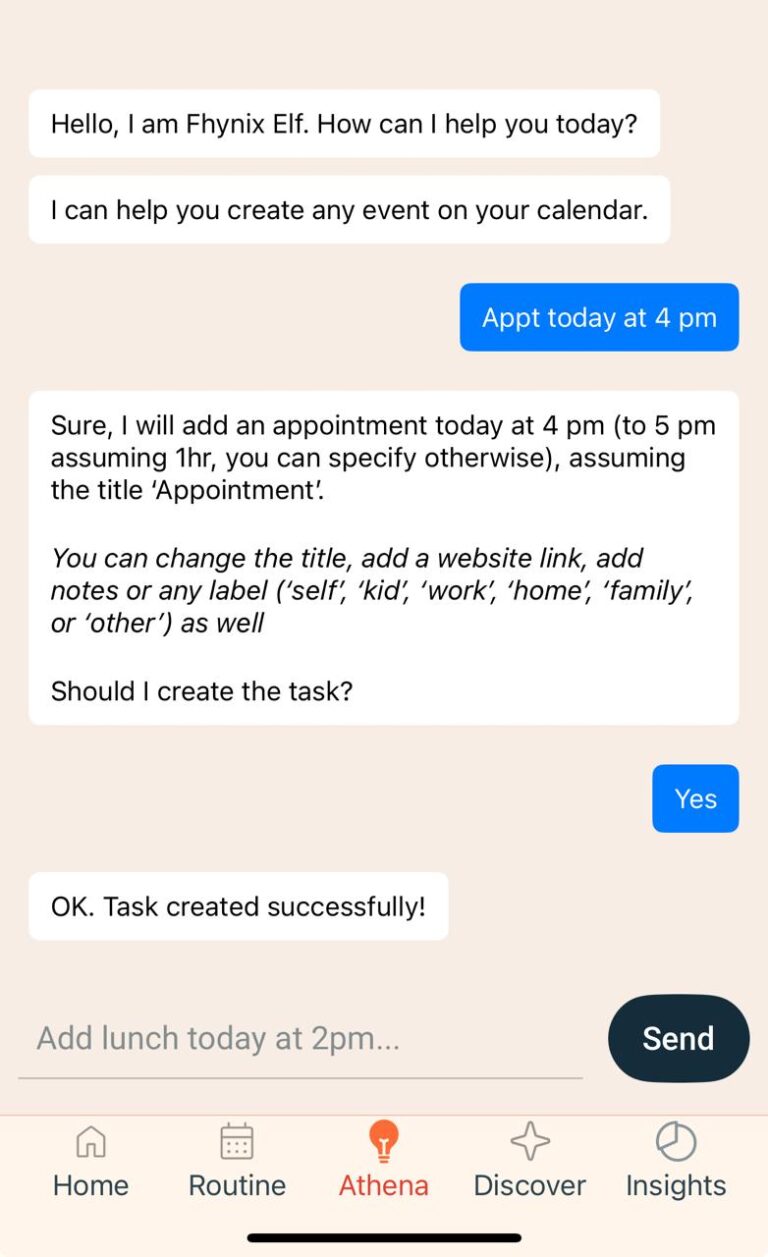The height and width of the screenshot is (1257, 768).
Task: View Insights using the clock icon
Action: coord(675,1140)
